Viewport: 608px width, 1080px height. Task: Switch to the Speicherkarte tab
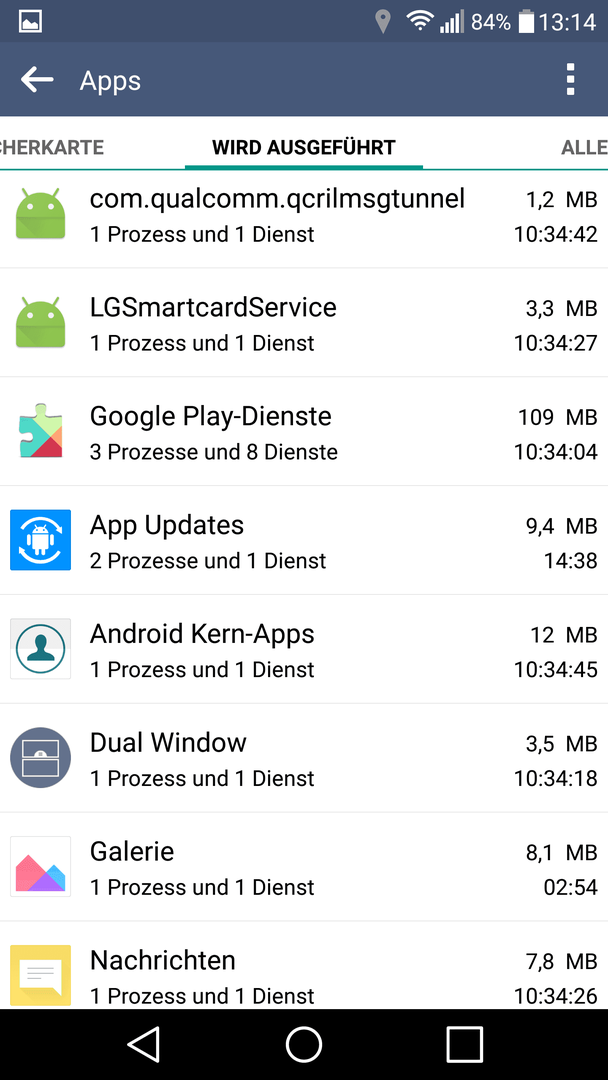52,147
